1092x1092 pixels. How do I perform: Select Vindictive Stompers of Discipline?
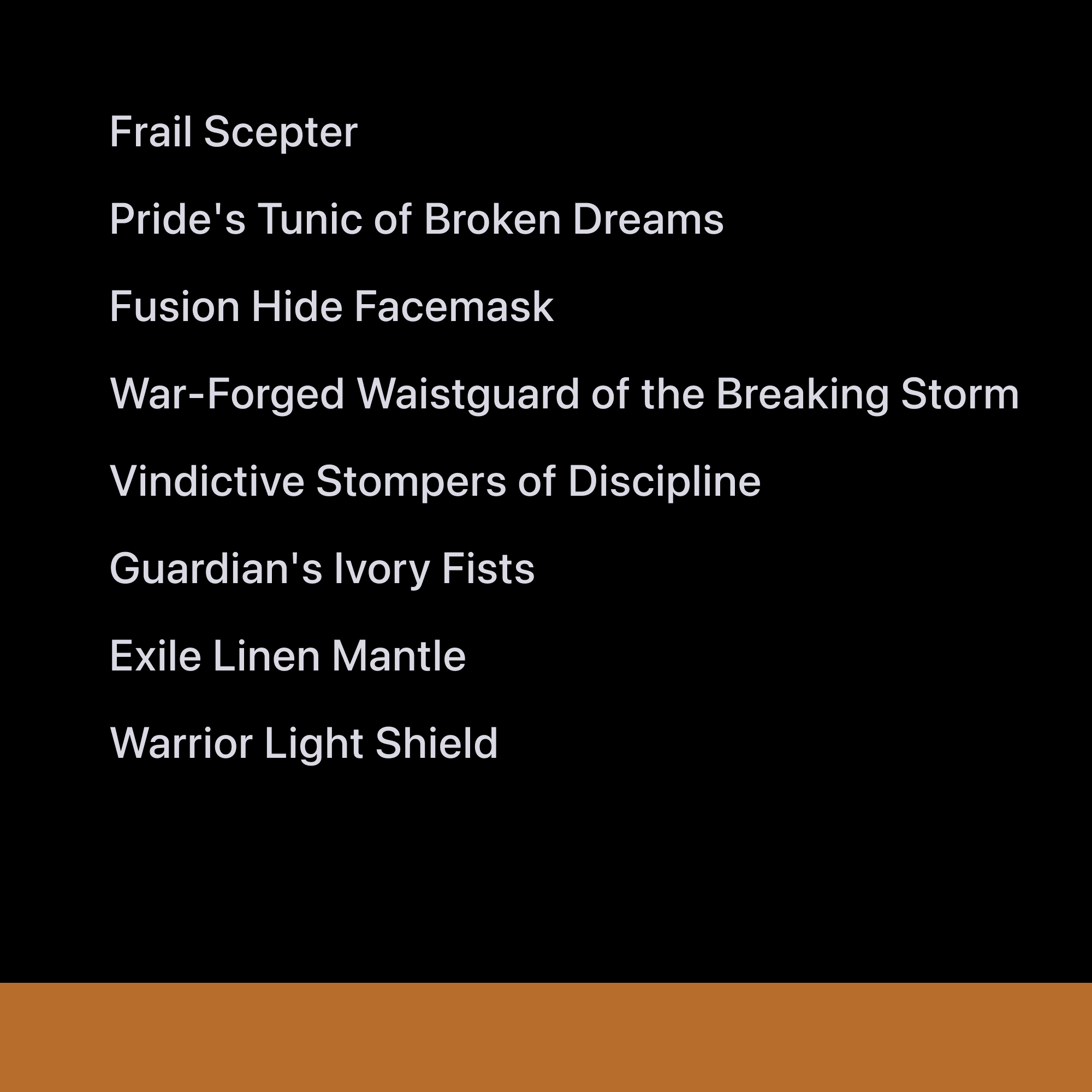(435, 482)
